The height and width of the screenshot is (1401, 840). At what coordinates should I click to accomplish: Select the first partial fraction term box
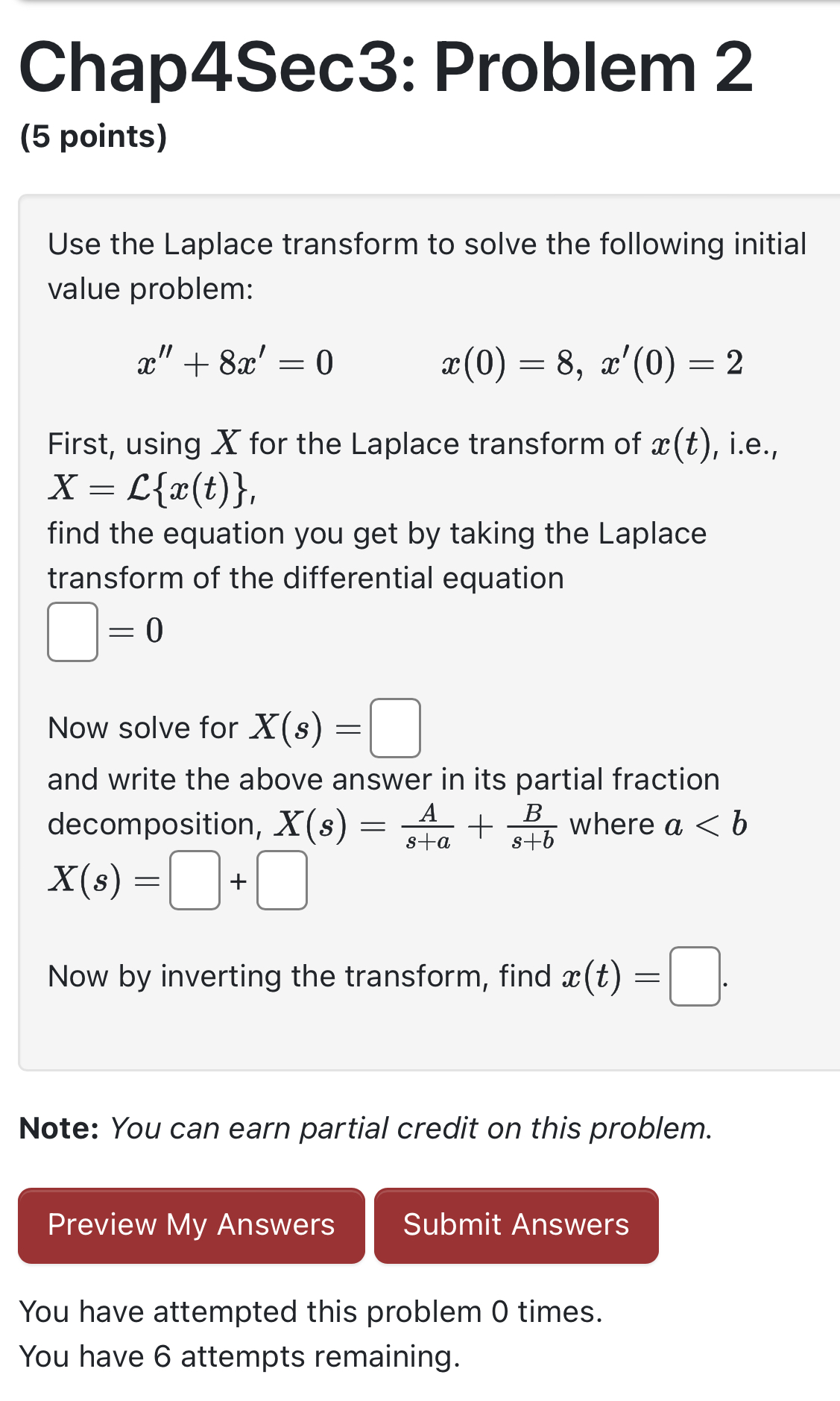[x=195, y=880]
